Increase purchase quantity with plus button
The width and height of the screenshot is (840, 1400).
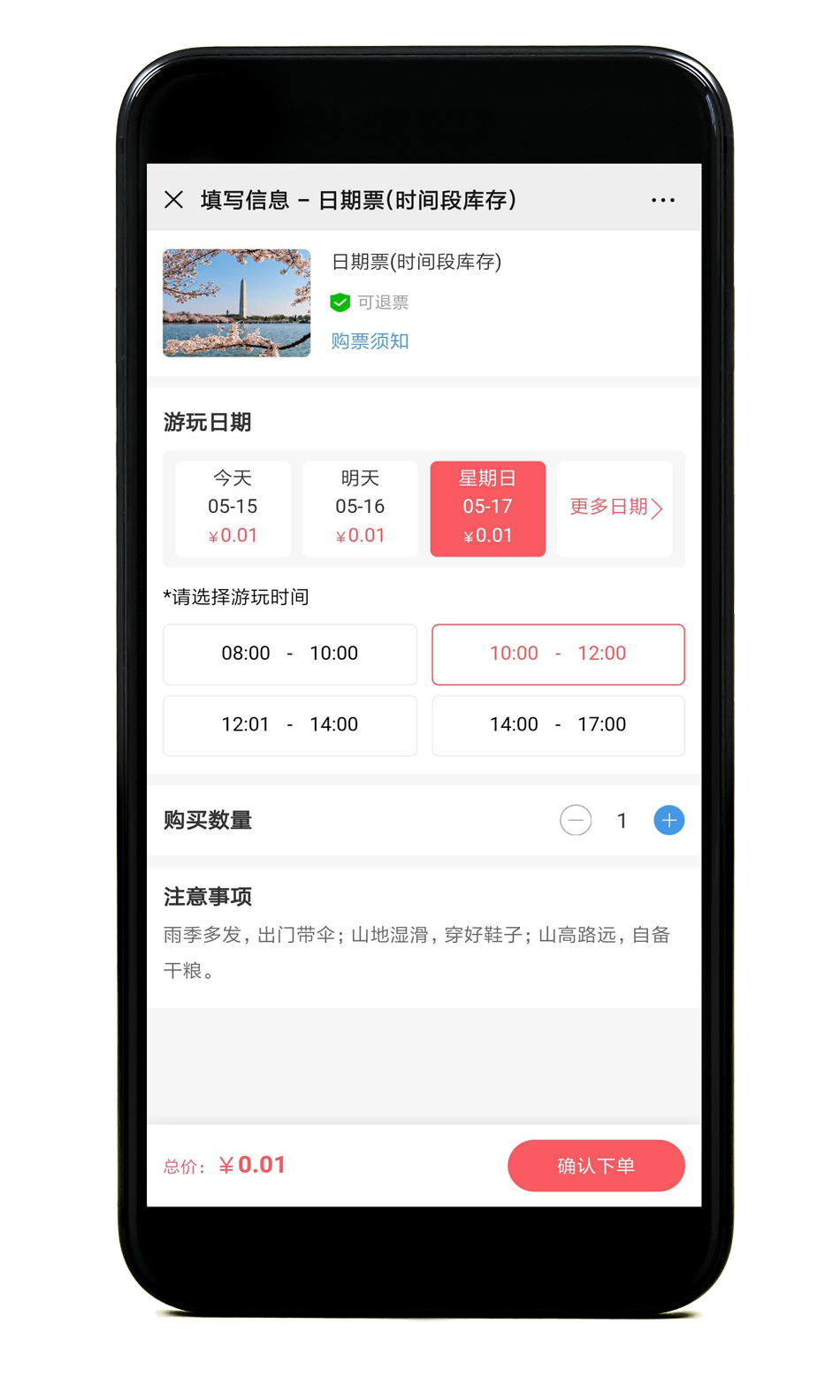coord(668,821)
